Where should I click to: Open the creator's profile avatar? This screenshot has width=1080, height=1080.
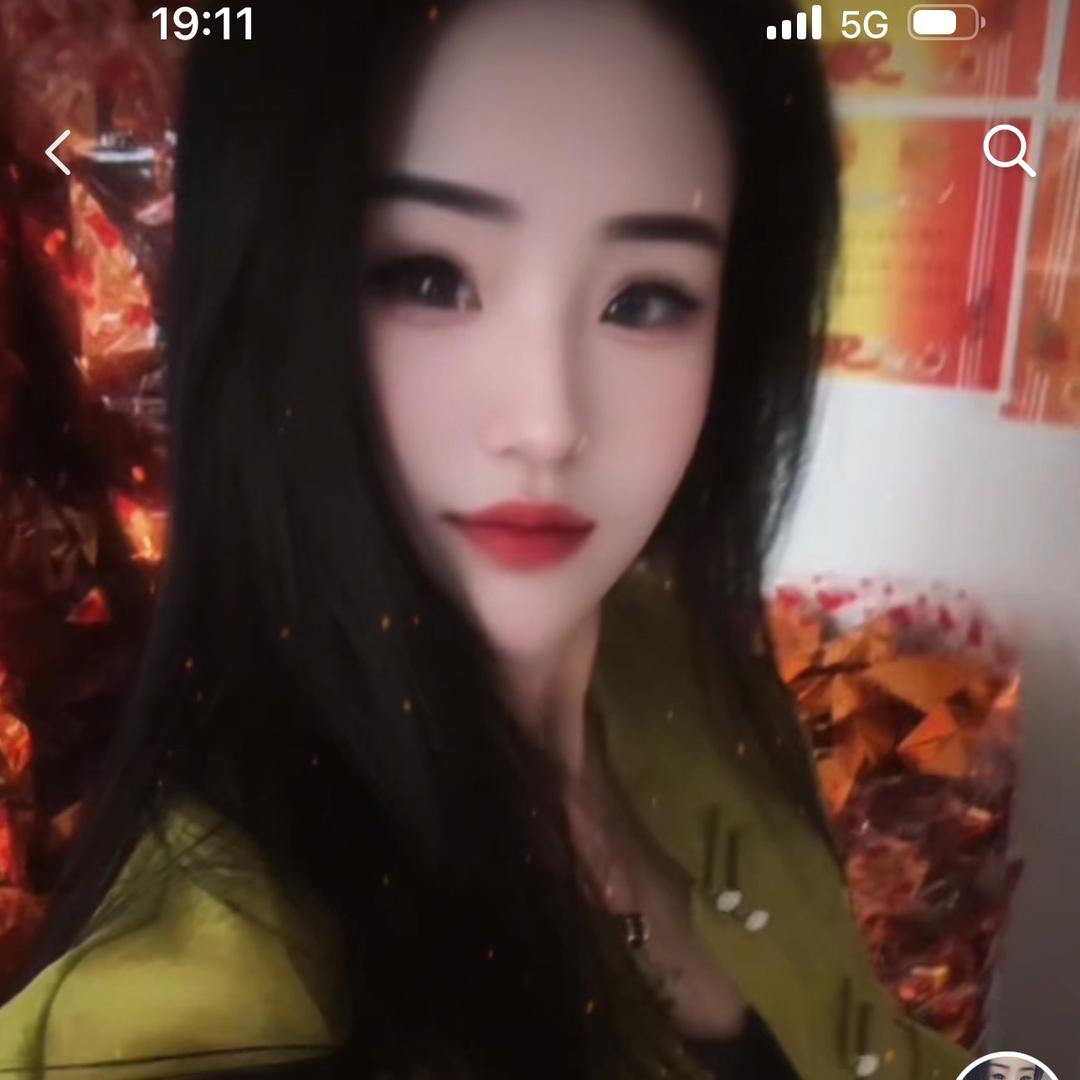[1008, 1068]
